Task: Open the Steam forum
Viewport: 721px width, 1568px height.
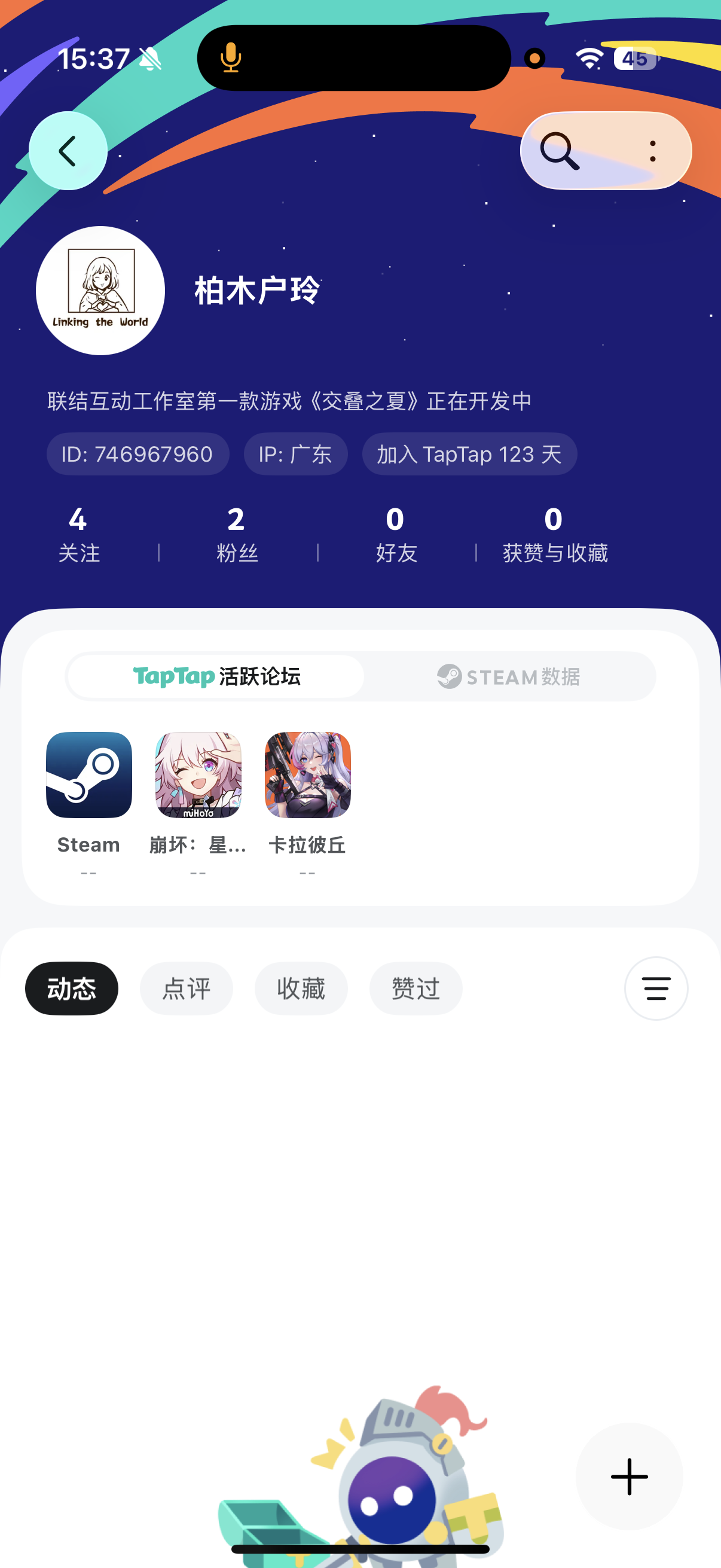Action: click(x=89, y=791)
